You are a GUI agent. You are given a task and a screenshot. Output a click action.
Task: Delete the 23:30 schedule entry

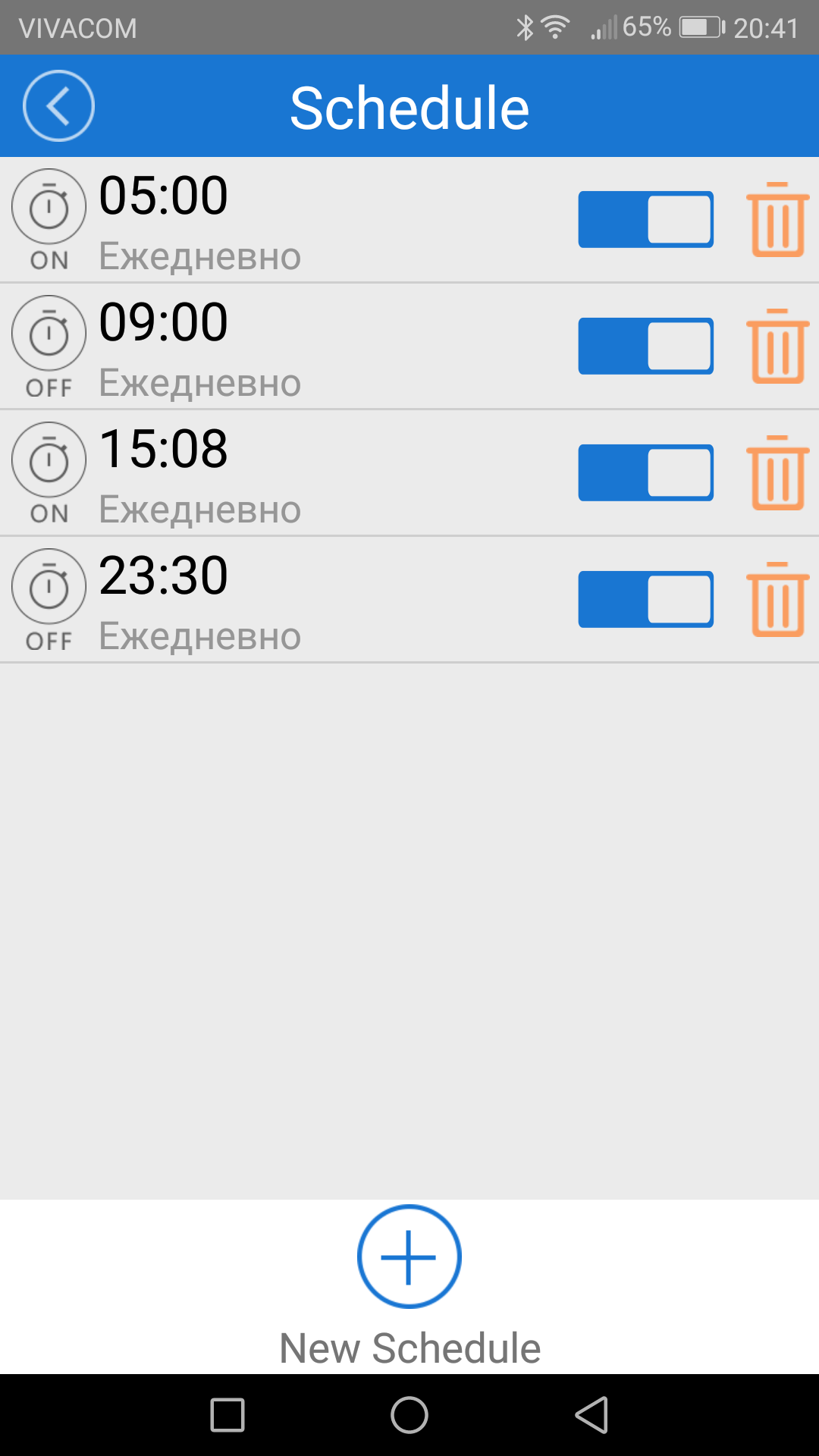coord(777,600)
